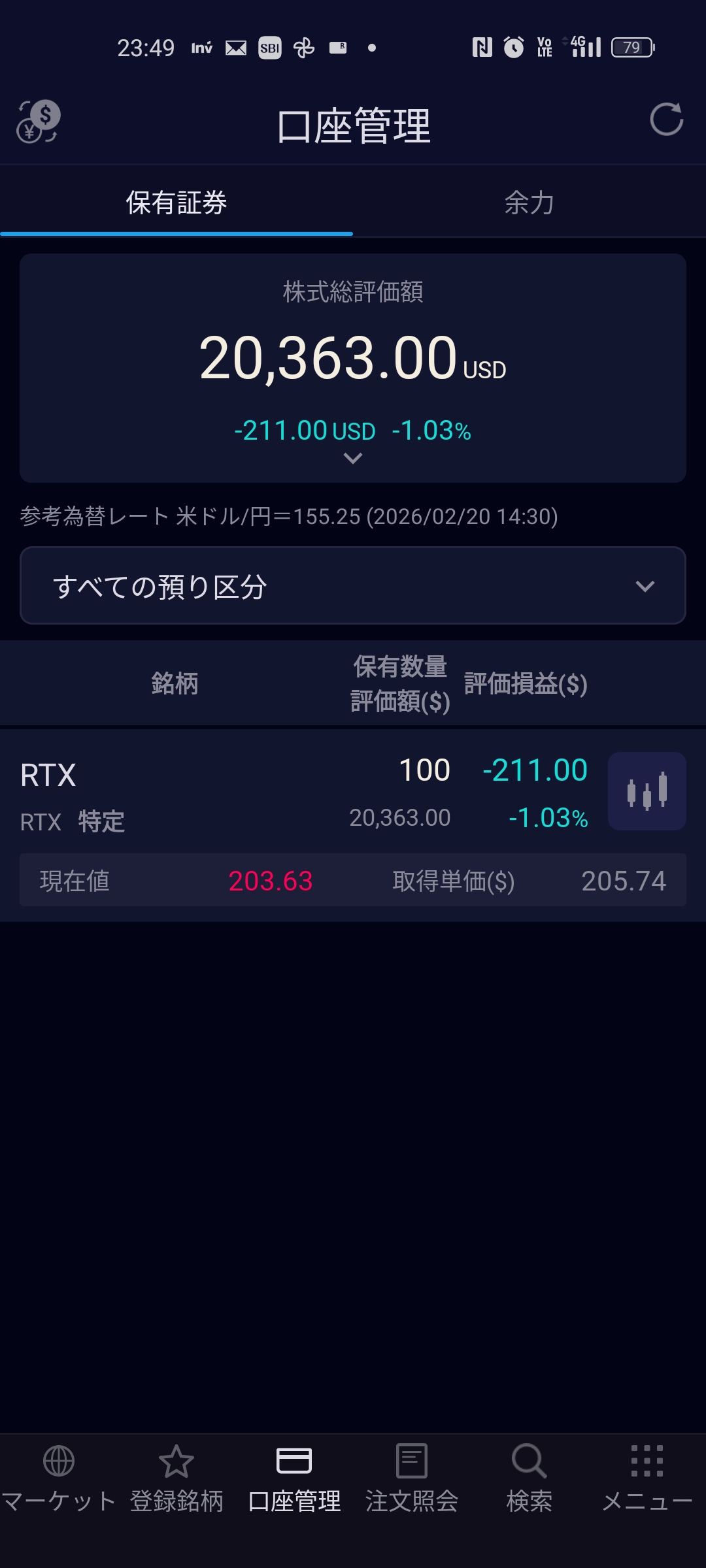706x1568 pixels.
Task: Refresh the account data
Action: [666, 120]
